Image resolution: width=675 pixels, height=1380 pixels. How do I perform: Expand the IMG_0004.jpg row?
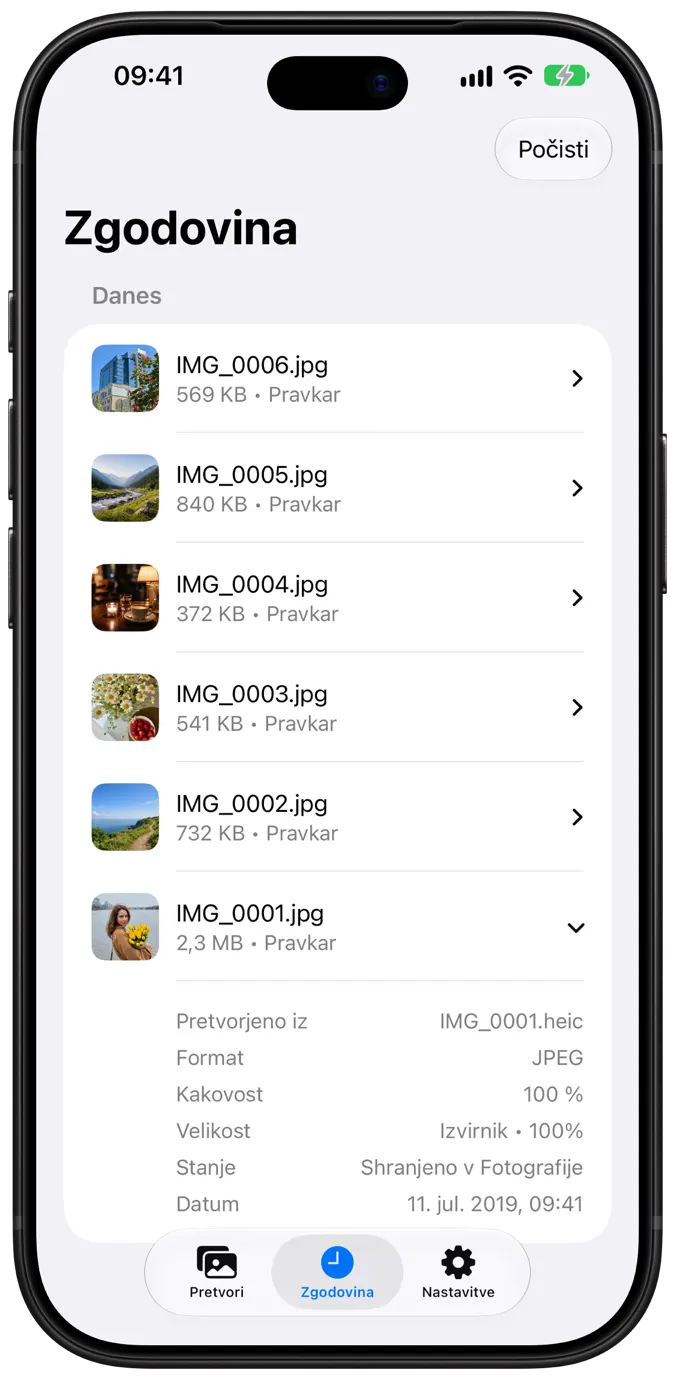pyautogui.click(x=337, y=598)
